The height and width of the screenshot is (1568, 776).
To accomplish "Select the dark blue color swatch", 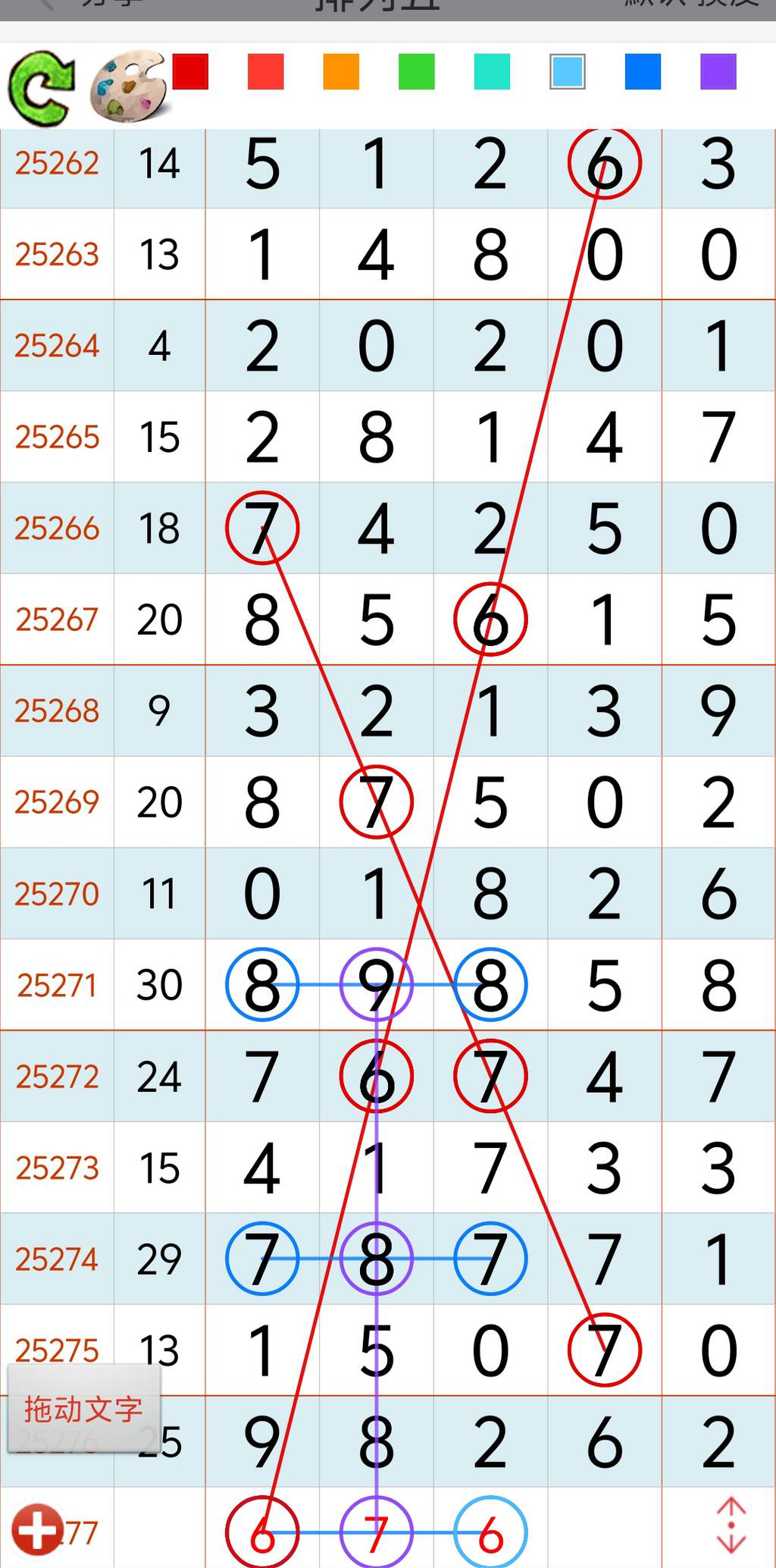I will click(x=641, y=72).
